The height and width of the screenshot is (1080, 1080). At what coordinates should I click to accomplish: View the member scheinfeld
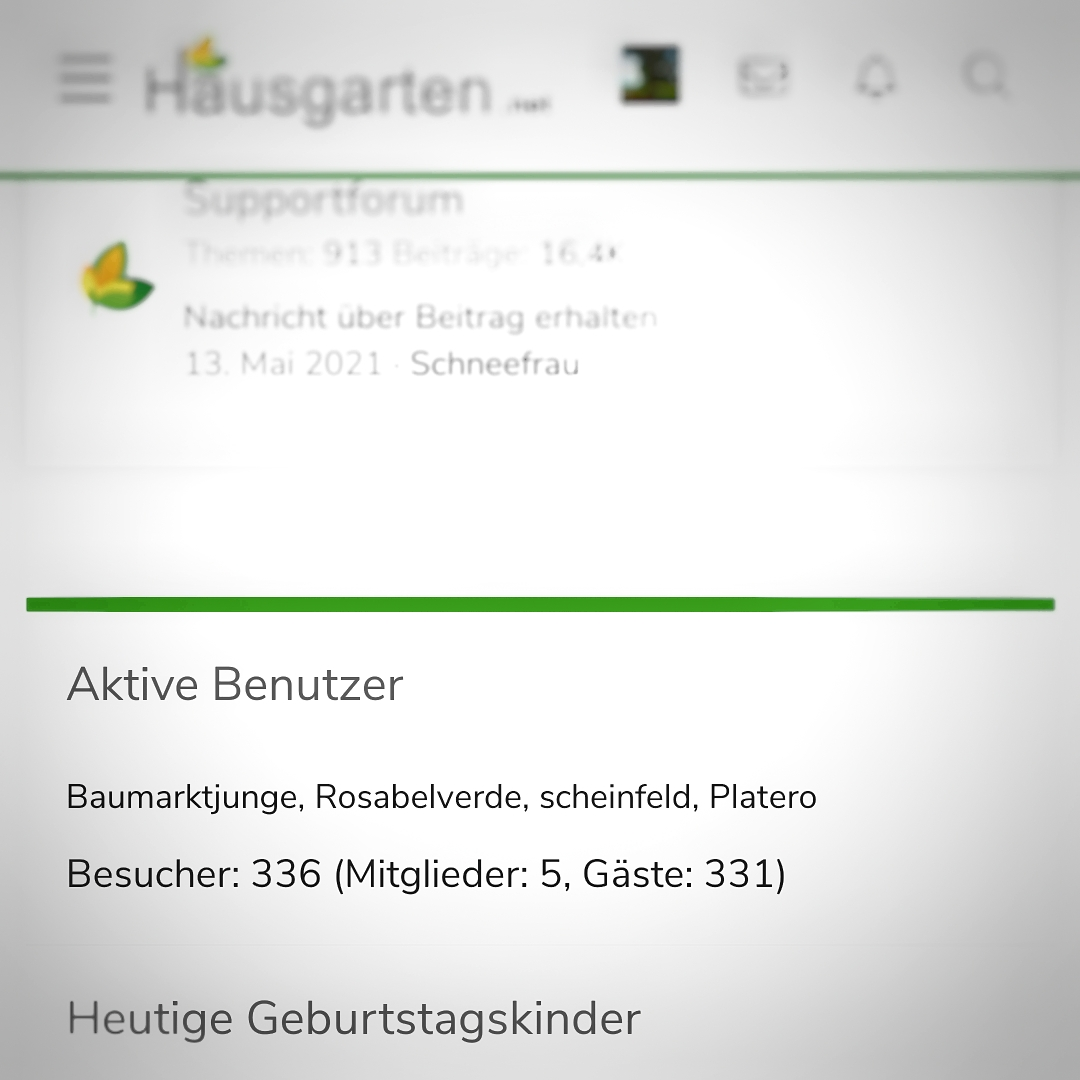[x=618, y=797]
